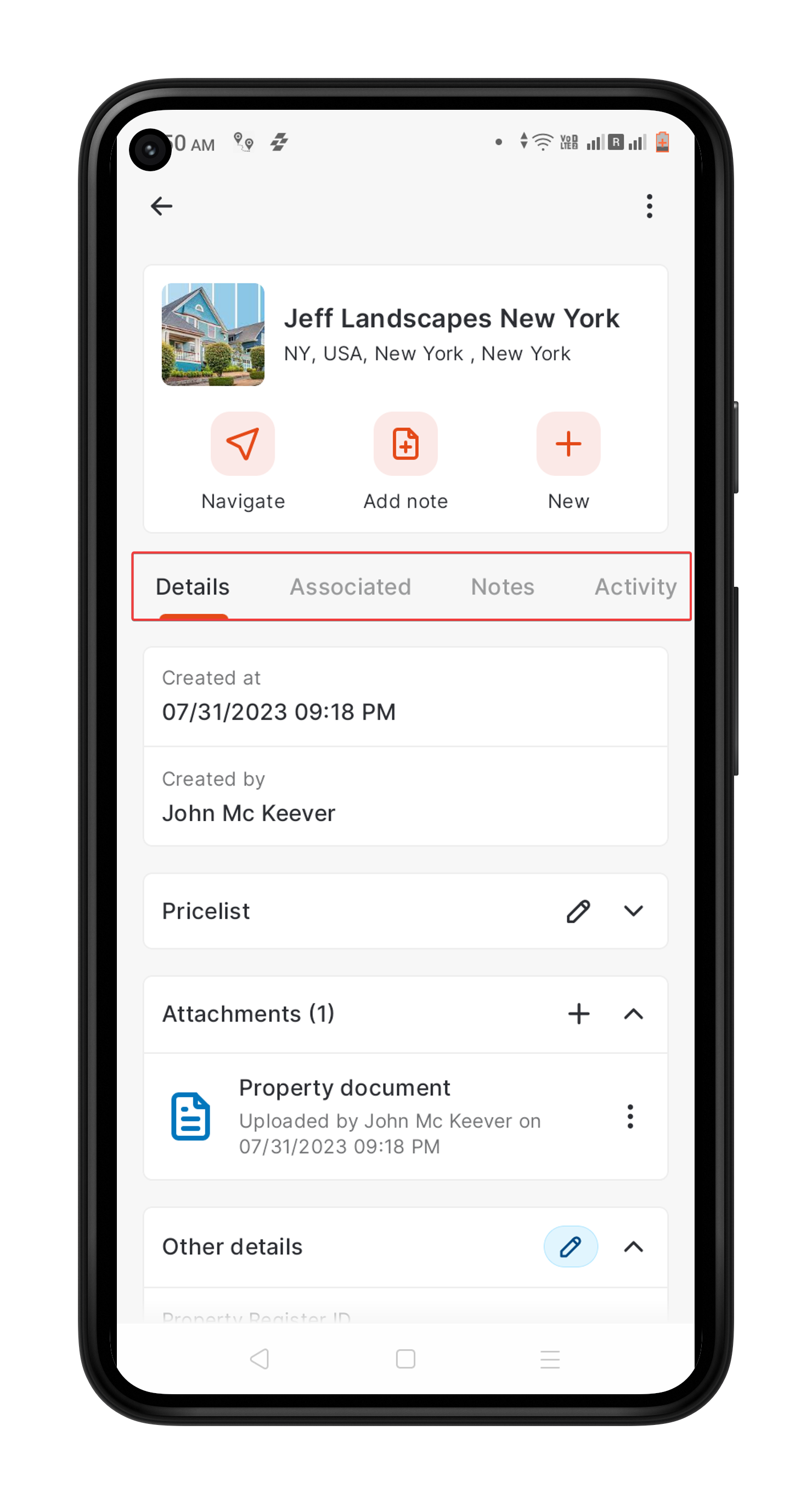This screenshot has width=812, height=1504.
Task: Switch to the Associated tab
Action: pyautogui.click(x=350, y=587)
